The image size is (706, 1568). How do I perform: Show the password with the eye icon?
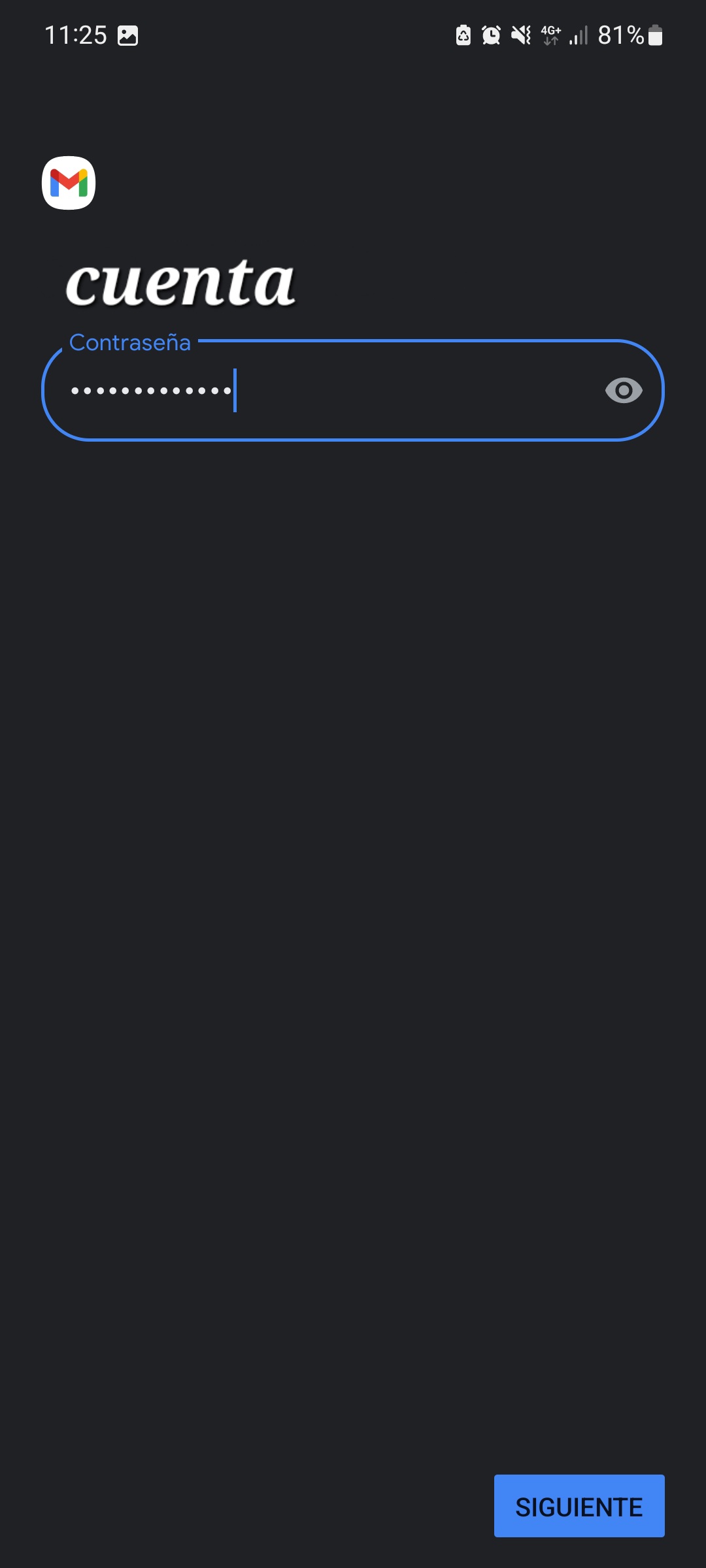pyautogui.click(x=624, y=391)
